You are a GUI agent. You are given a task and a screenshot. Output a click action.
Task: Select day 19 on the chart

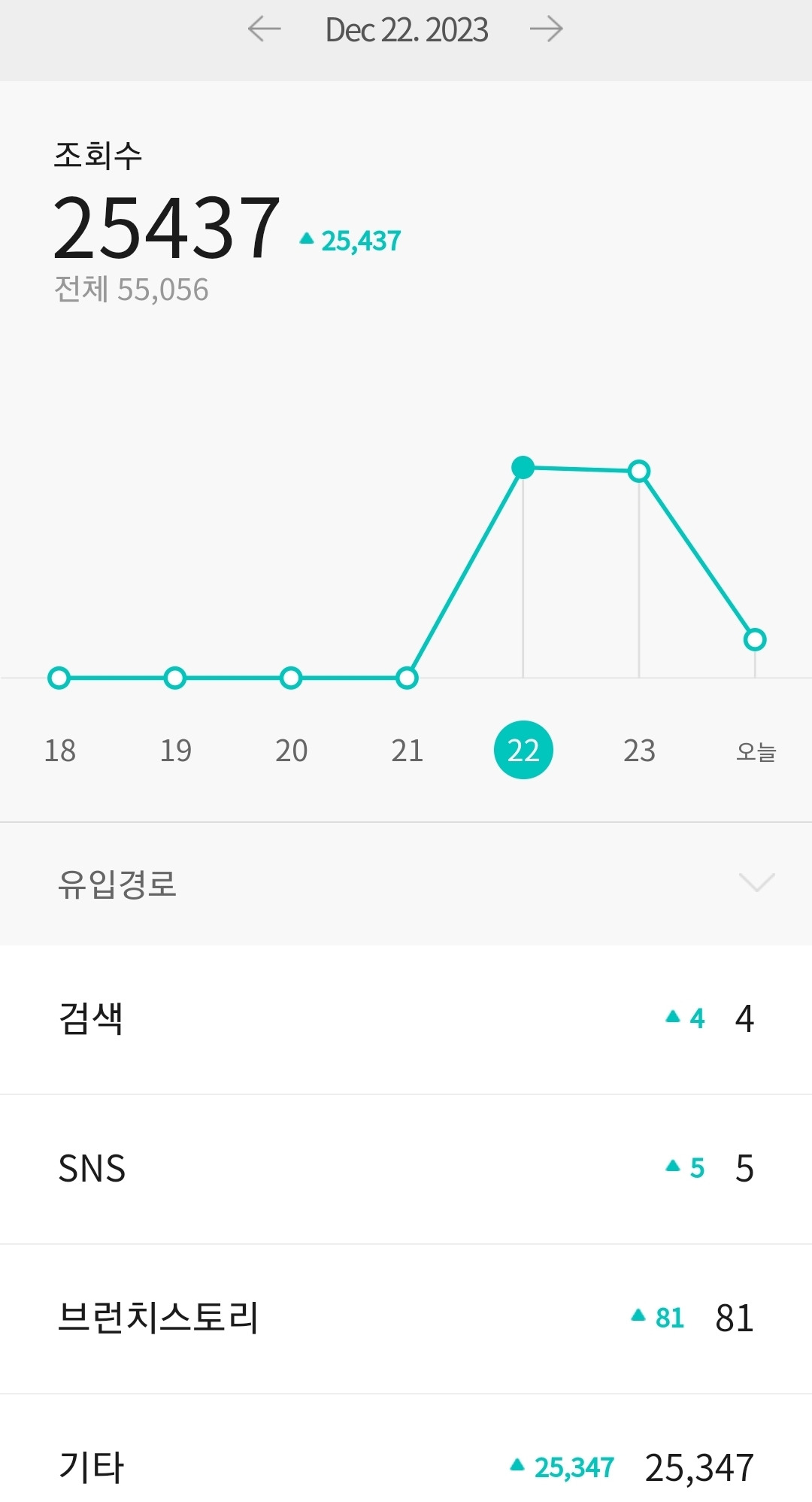[175, 750]
